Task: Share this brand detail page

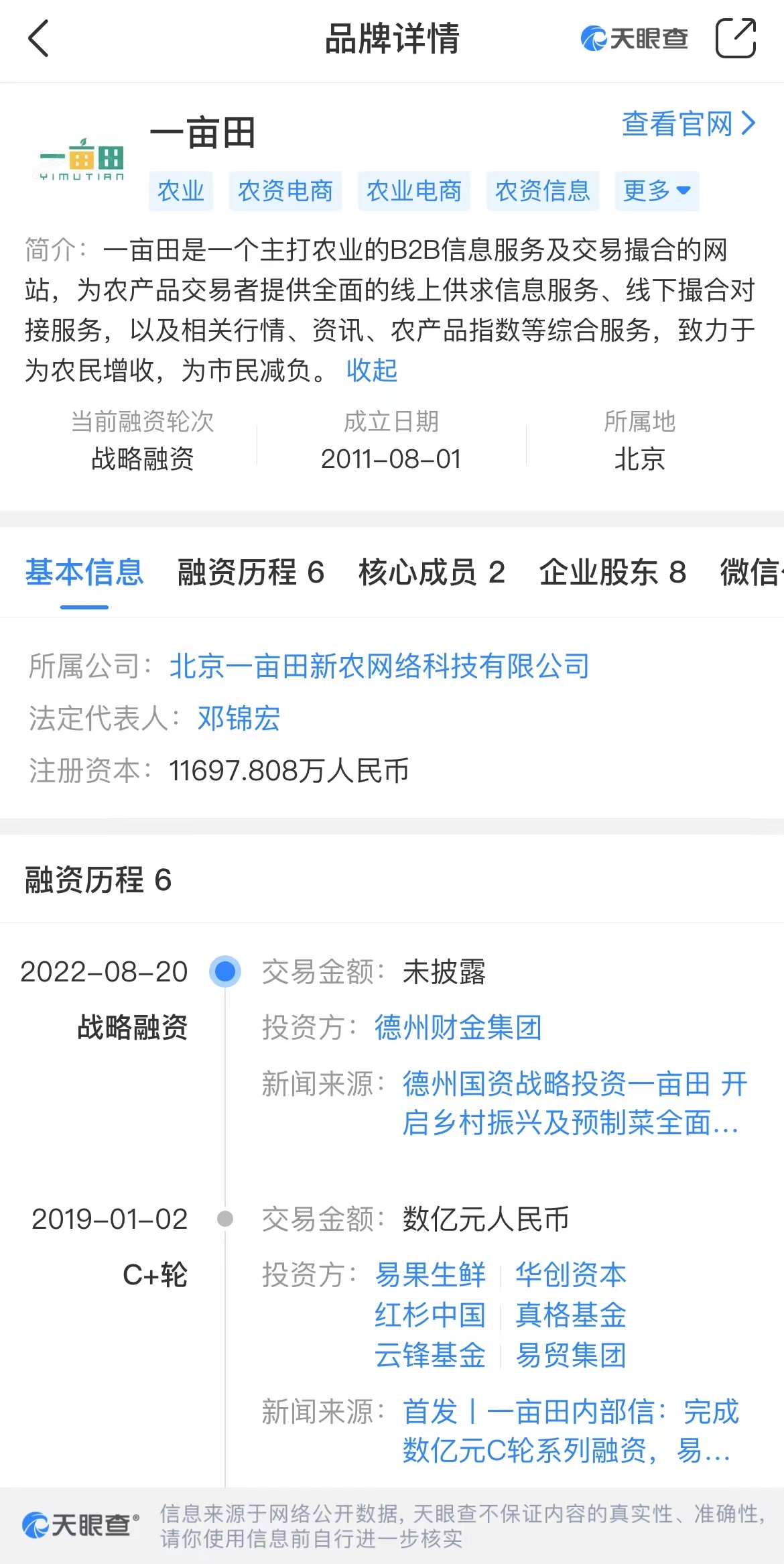Action: point(736,38)
